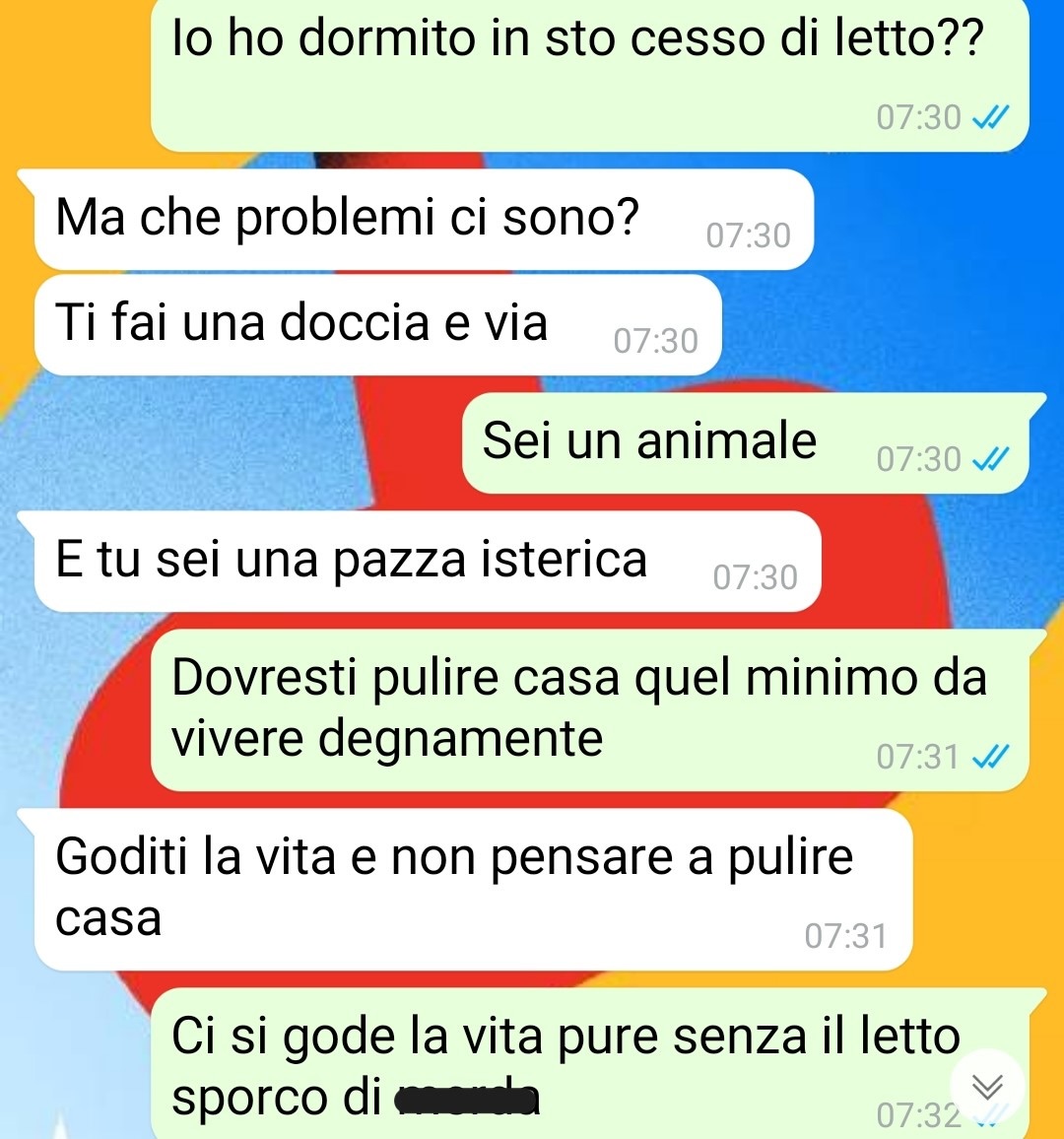Jump to the latest messages via the double-chevron button
Viewport: 1064px width, 1139px height.
987,1087
